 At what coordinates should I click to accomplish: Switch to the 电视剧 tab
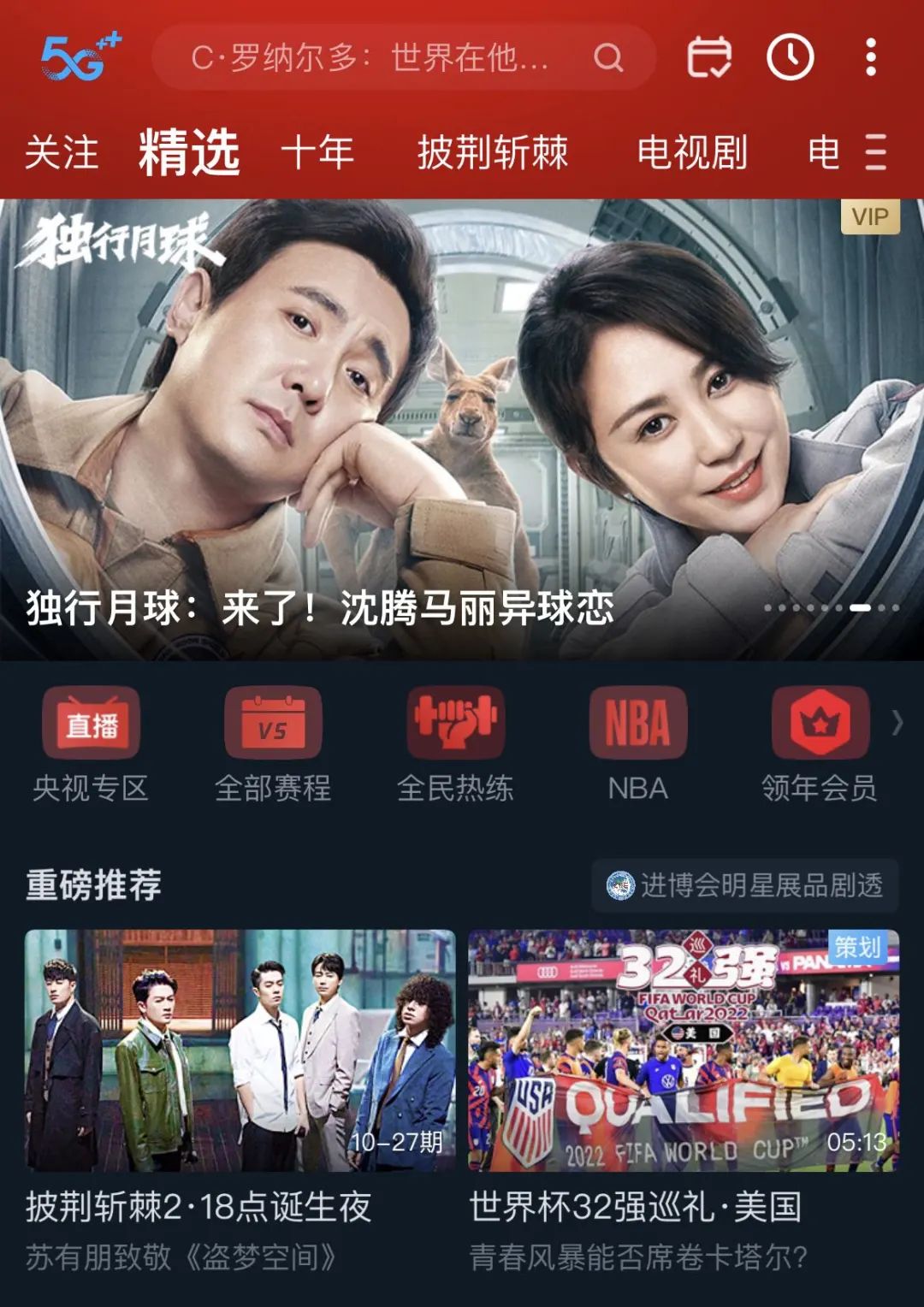(x=693, y=152)
